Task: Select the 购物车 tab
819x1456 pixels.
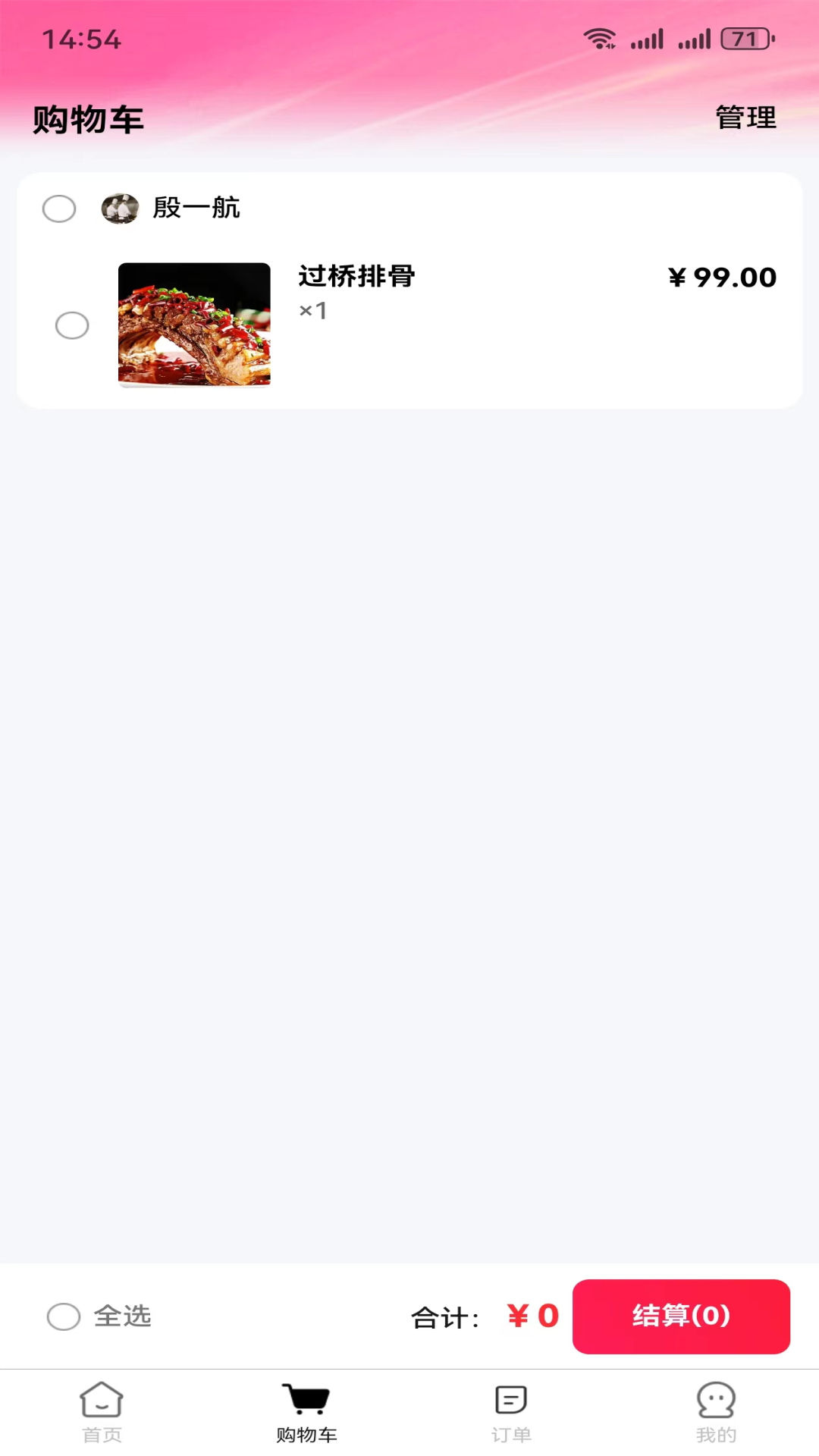Action: point(306,1412)
